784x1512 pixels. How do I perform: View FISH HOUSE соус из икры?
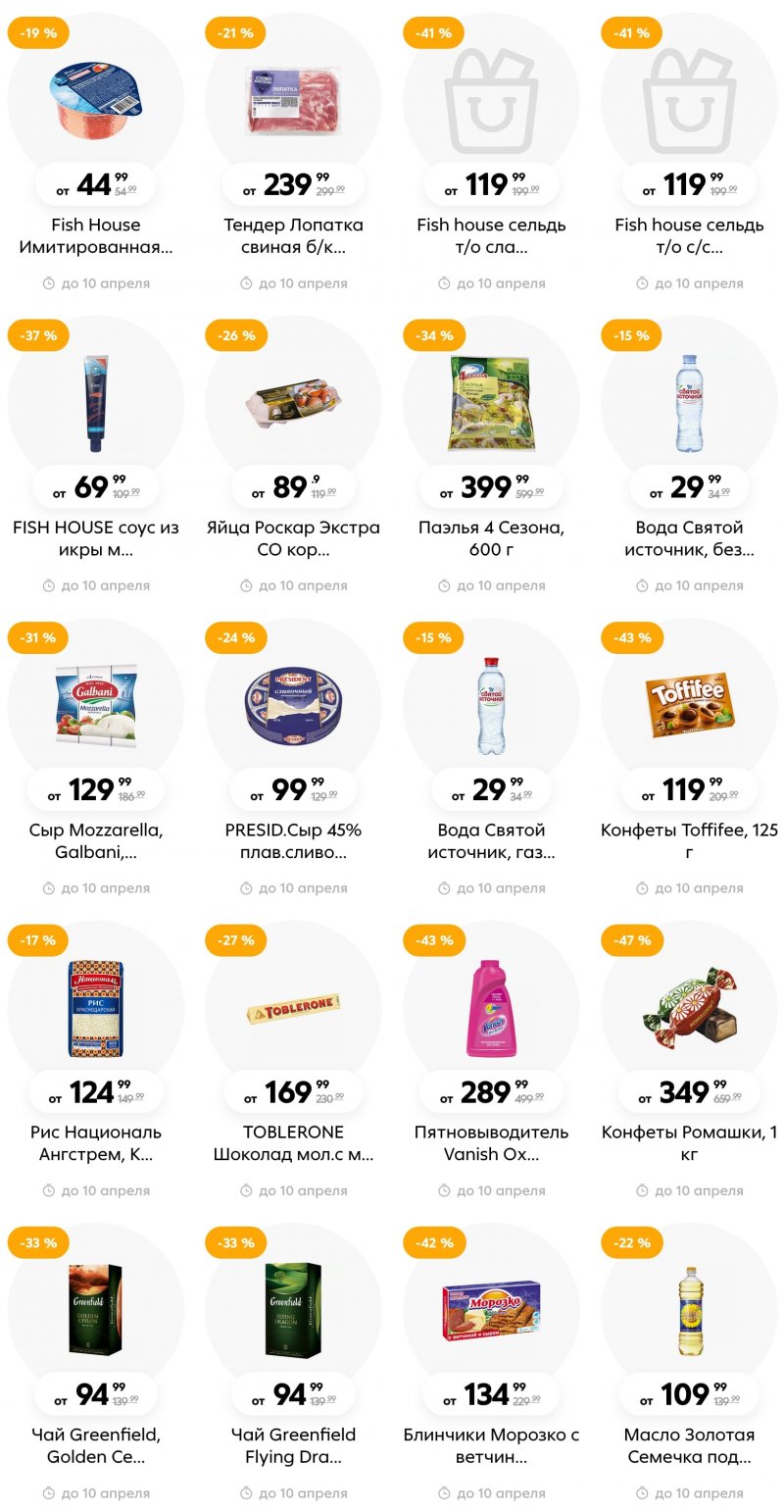point(95,402)
